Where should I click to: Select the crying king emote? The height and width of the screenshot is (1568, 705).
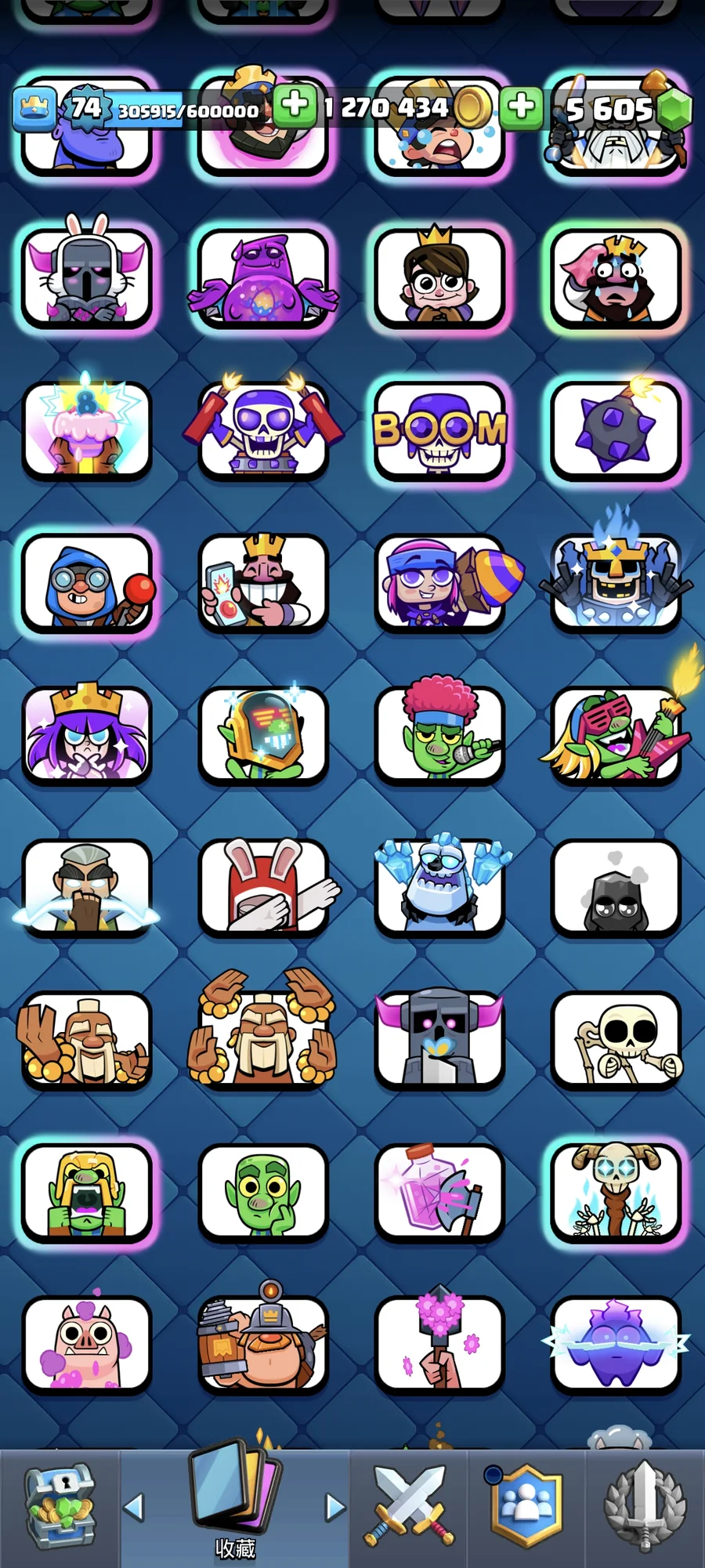click(x=616, y=278)
